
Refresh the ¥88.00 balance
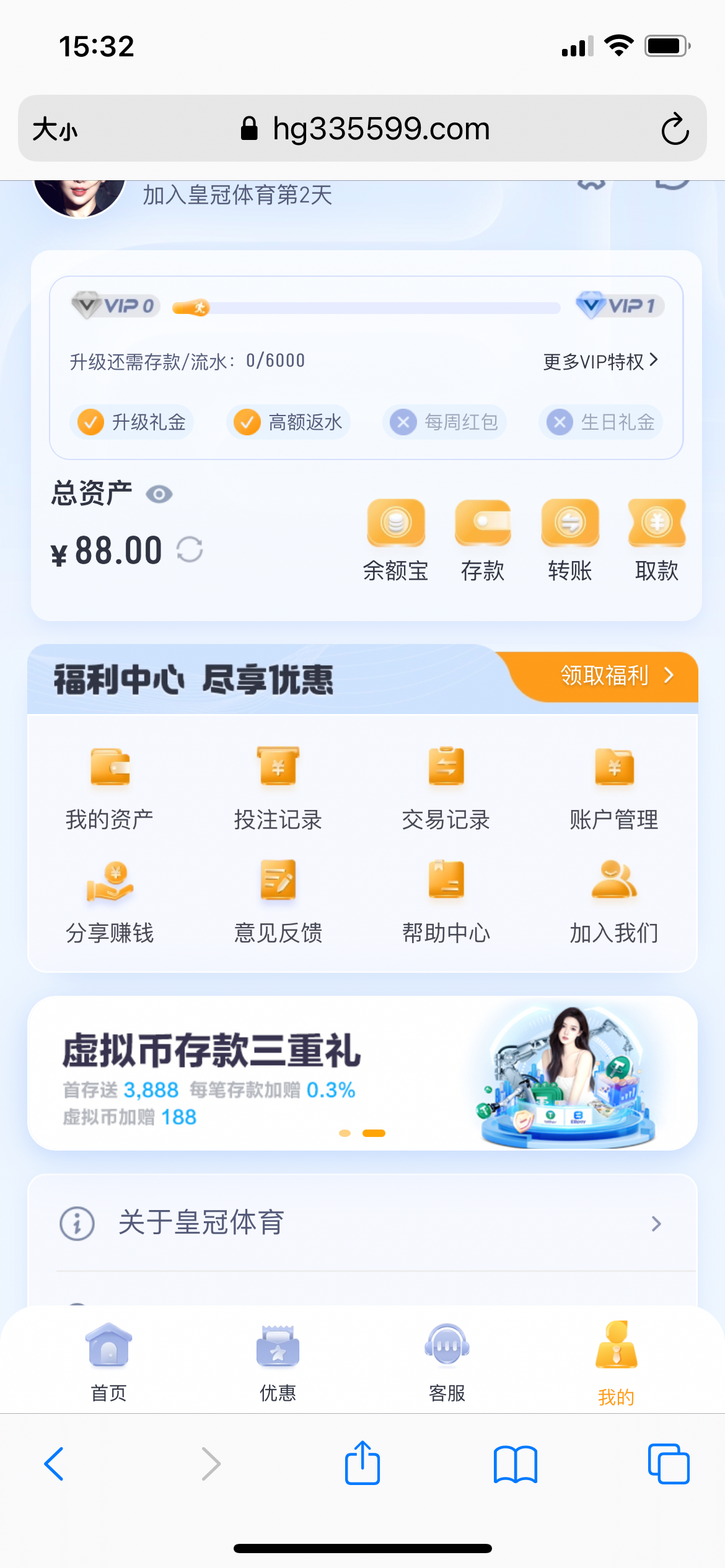click(x=190, y=549)
